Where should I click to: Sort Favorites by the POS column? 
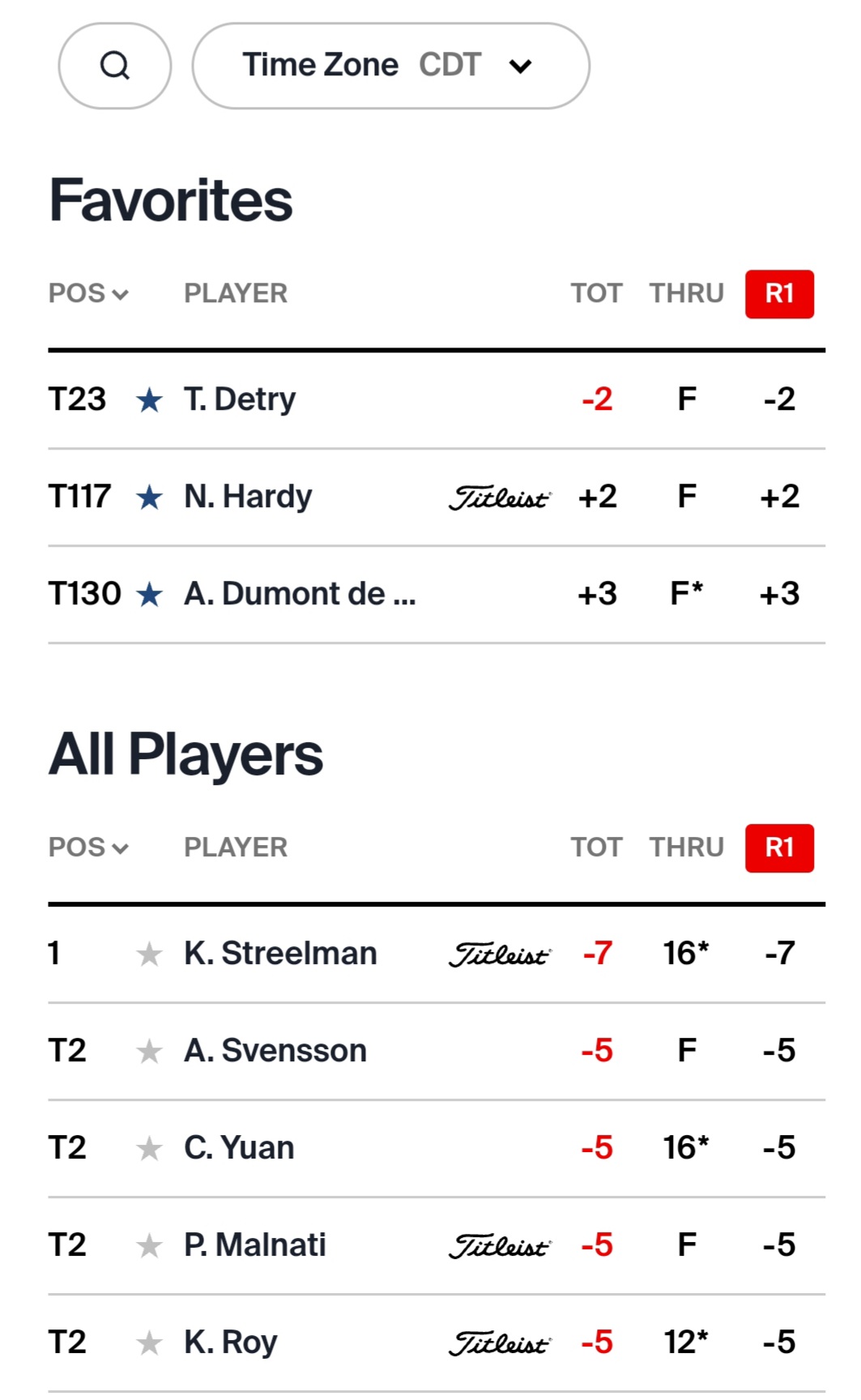(x=87, y=293)
